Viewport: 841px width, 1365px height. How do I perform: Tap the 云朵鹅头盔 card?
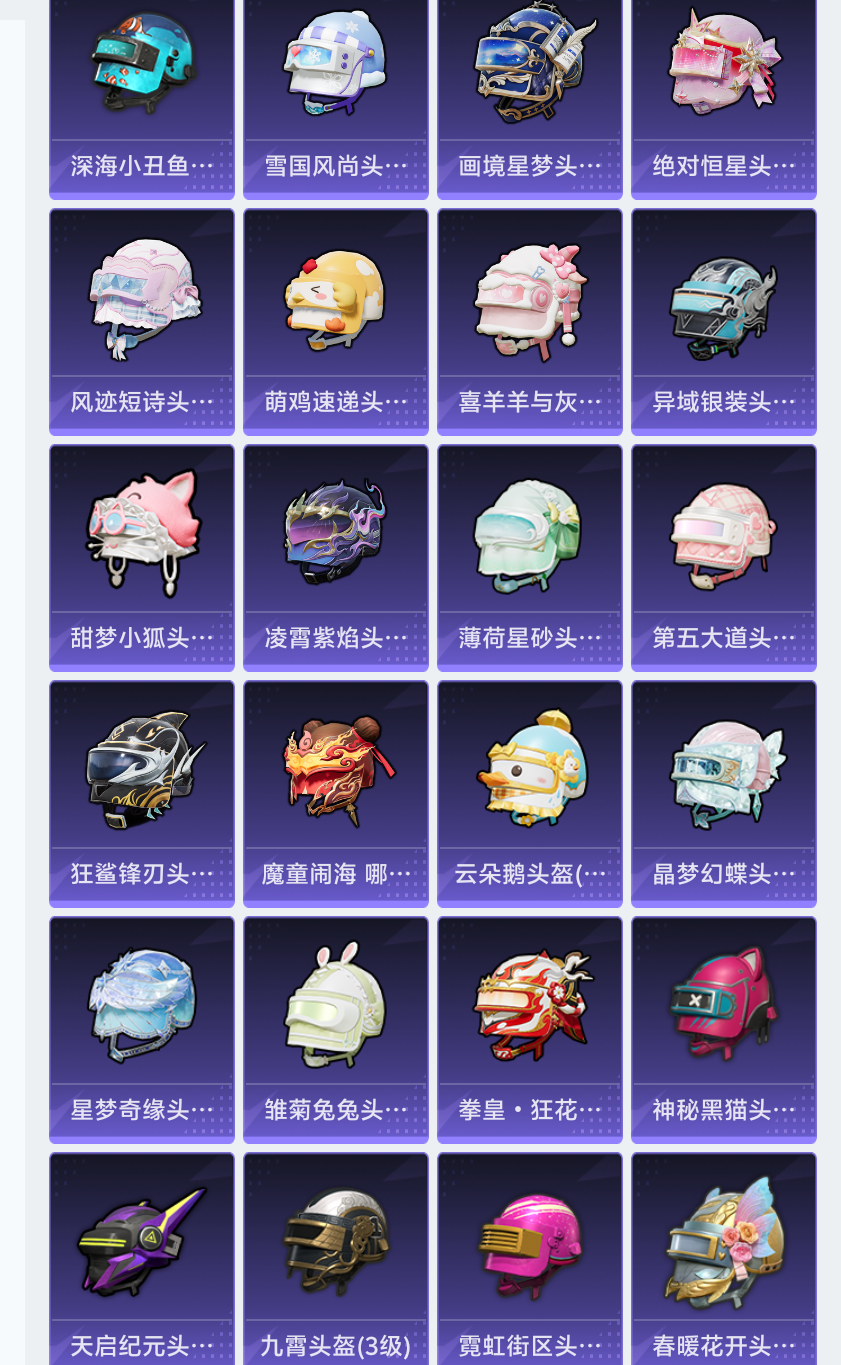[x=530, y=794]
